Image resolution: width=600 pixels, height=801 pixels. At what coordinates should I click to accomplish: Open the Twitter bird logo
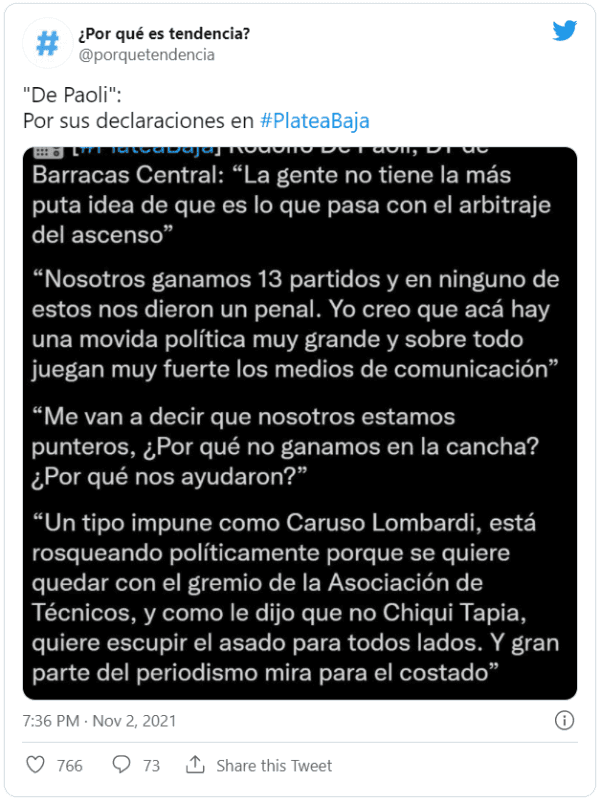[565, 31]
